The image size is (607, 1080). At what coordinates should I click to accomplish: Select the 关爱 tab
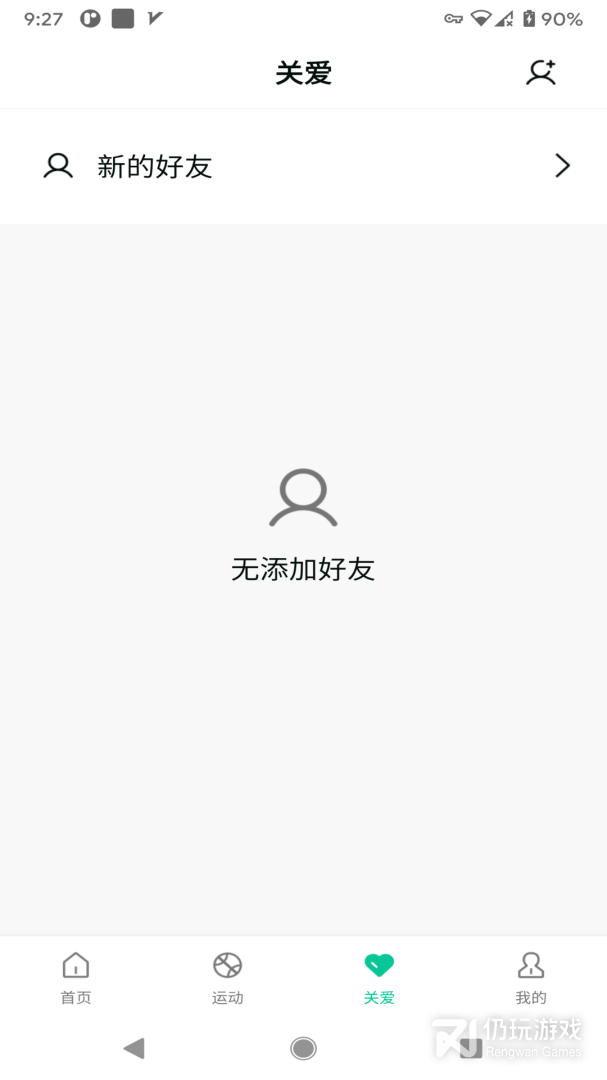pos(379,978)
